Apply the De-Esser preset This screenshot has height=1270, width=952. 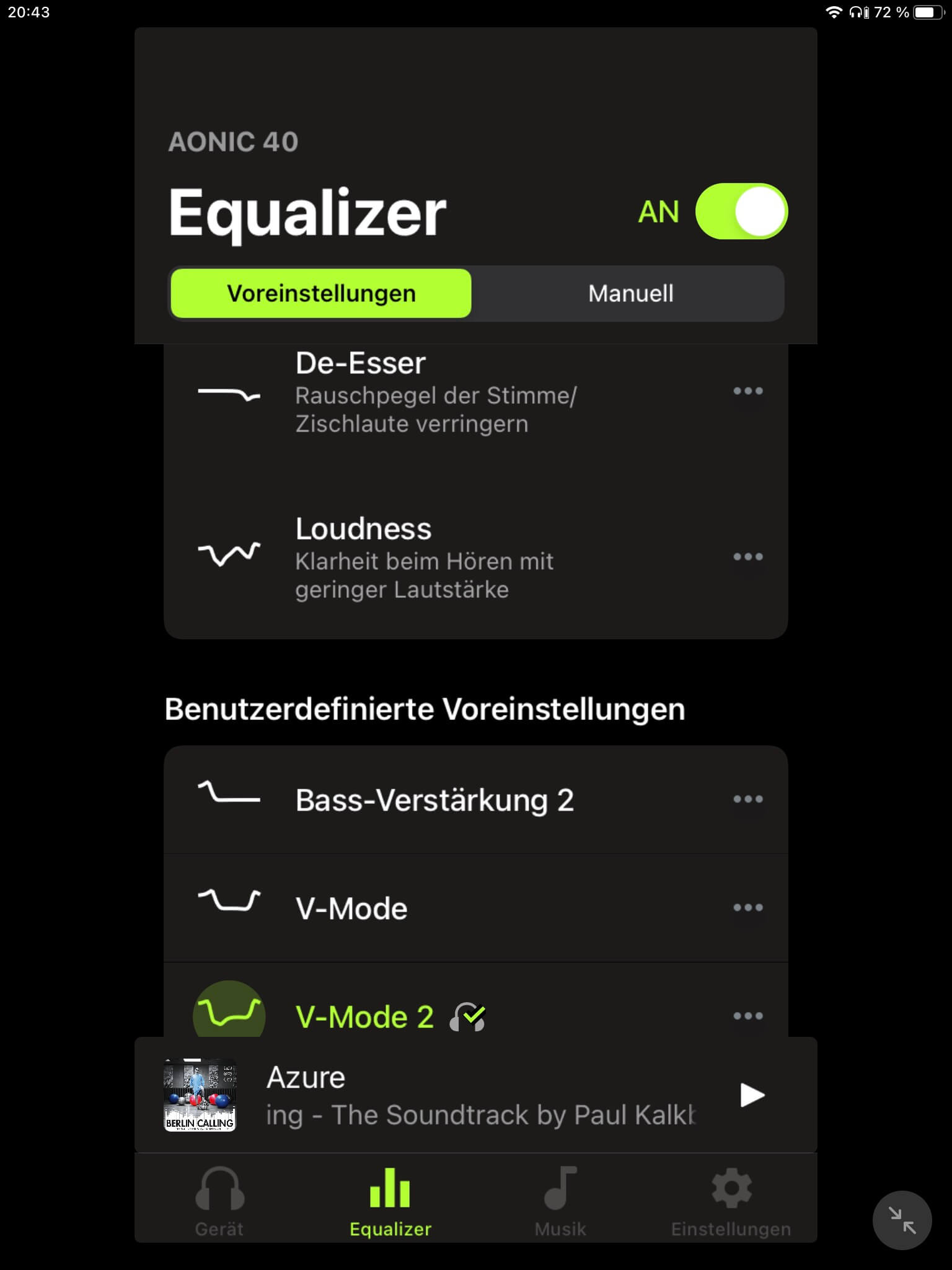[434, 392]
